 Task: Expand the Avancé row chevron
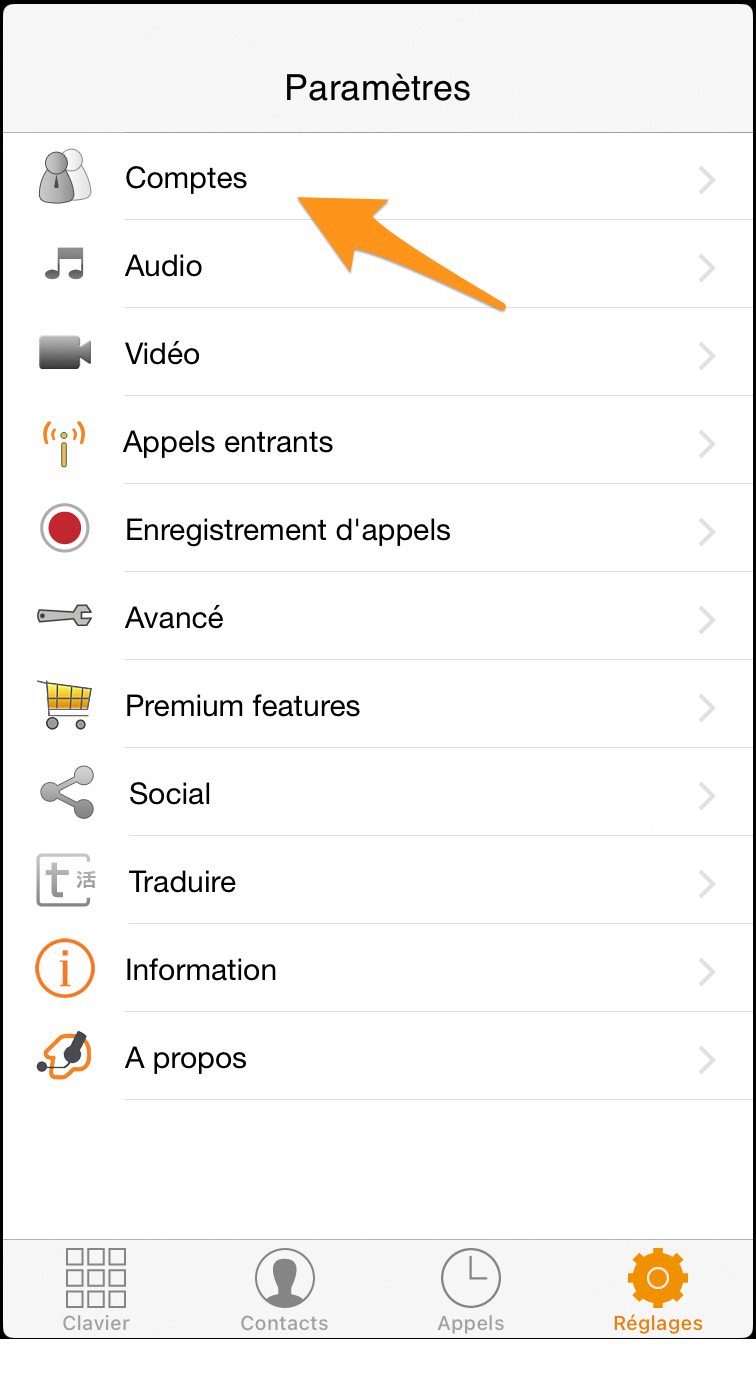click(x=707, y=620)
